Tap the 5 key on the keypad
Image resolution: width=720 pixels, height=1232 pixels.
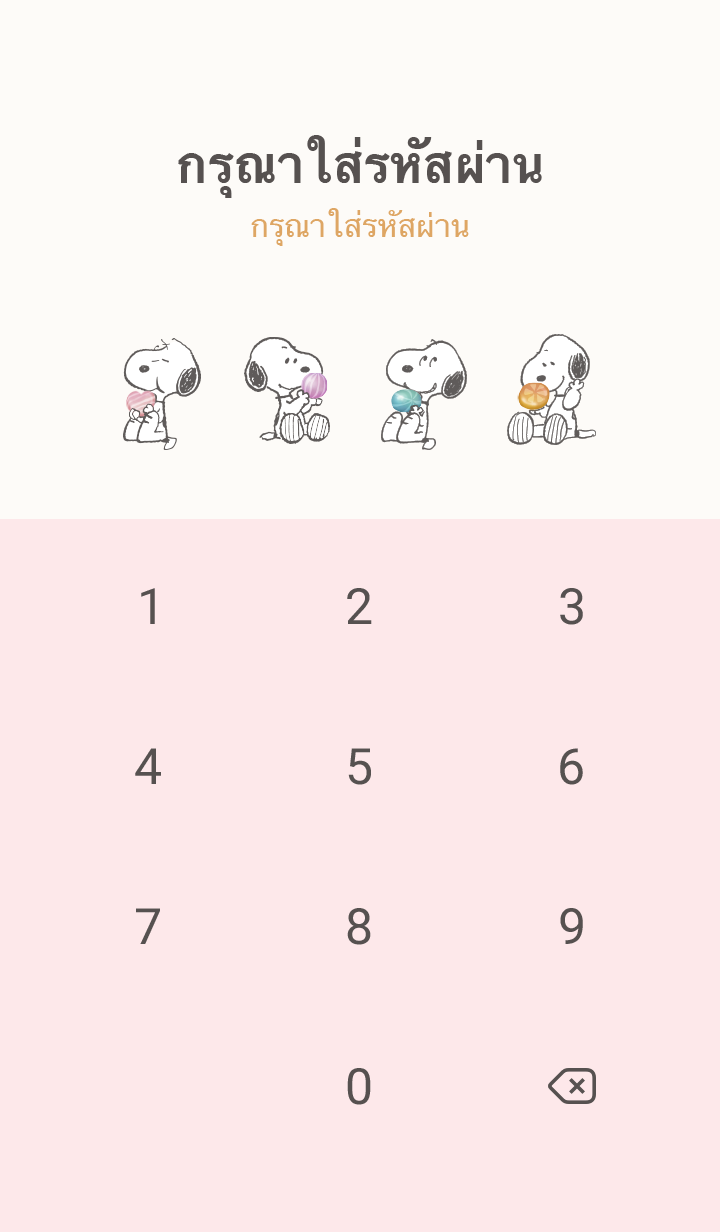tap(359, 767)
